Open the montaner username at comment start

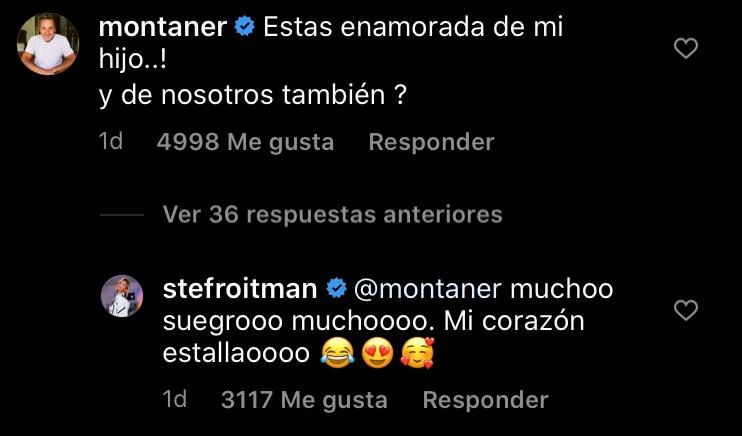coord(163,28)
